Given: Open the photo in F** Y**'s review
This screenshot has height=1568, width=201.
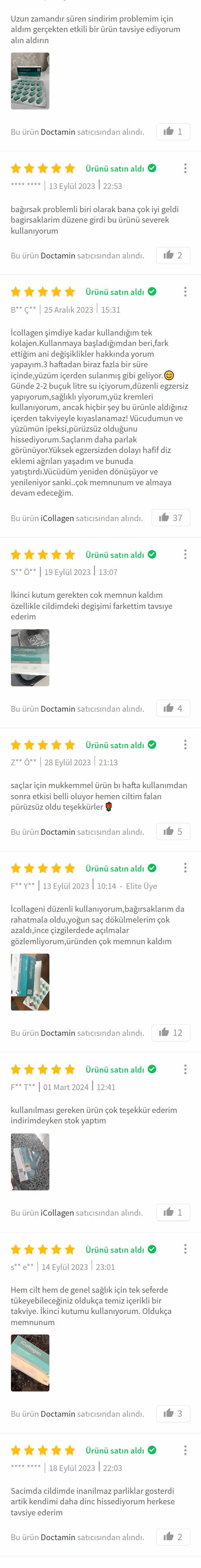Looking at the screenshot, I should point(30,982).
